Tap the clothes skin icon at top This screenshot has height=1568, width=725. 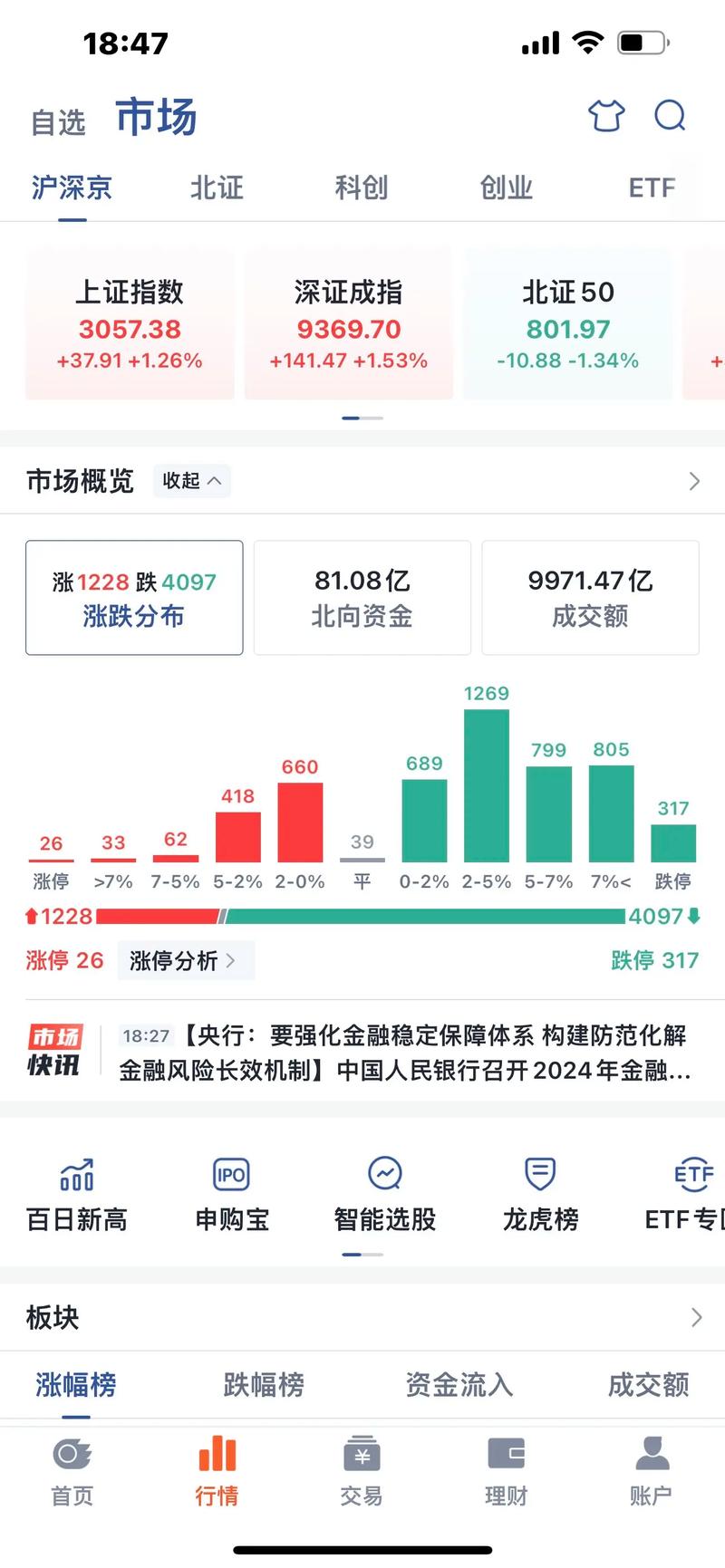(x=605, y=116)
